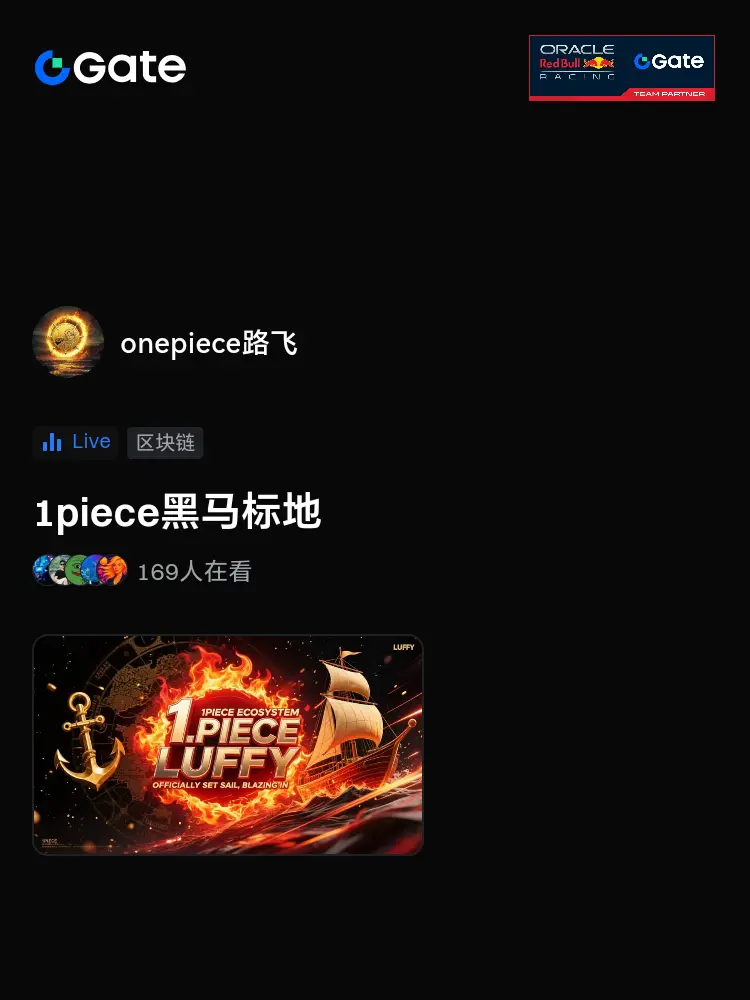Screen dimensions: 750x1000
Task: Click the 169人在看 viewer count
Action: pos(194,571)
